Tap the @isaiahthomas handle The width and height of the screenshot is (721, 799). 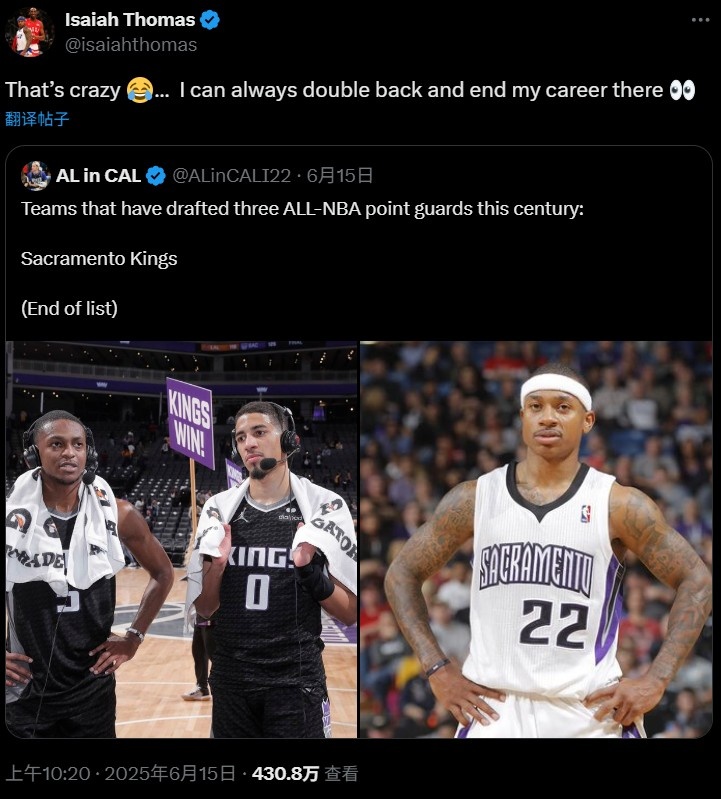tap(131, 45)
